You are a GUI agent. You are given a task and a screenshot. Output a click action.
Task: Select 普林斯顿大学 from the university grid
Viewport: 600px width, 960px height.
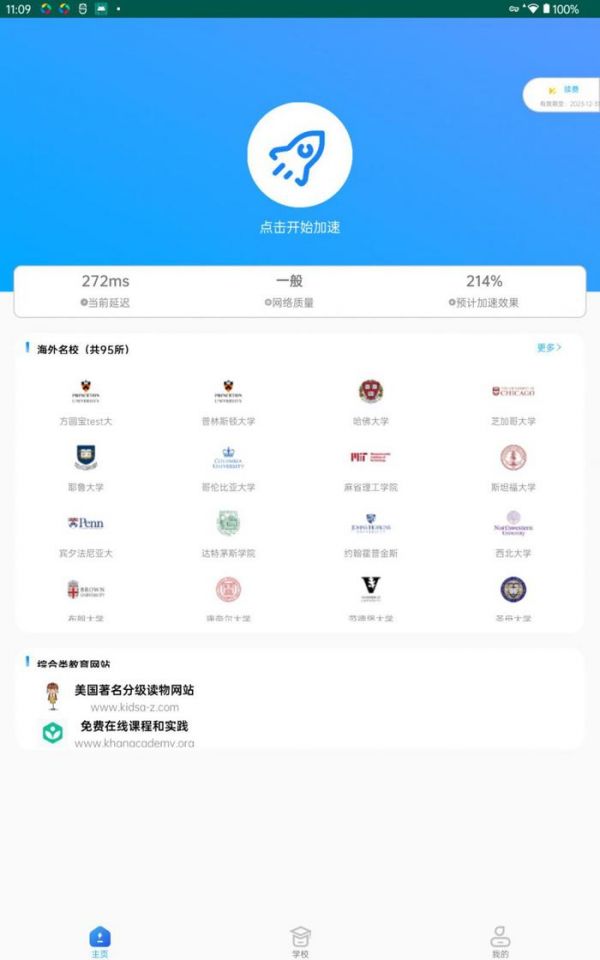click(228, 401)
